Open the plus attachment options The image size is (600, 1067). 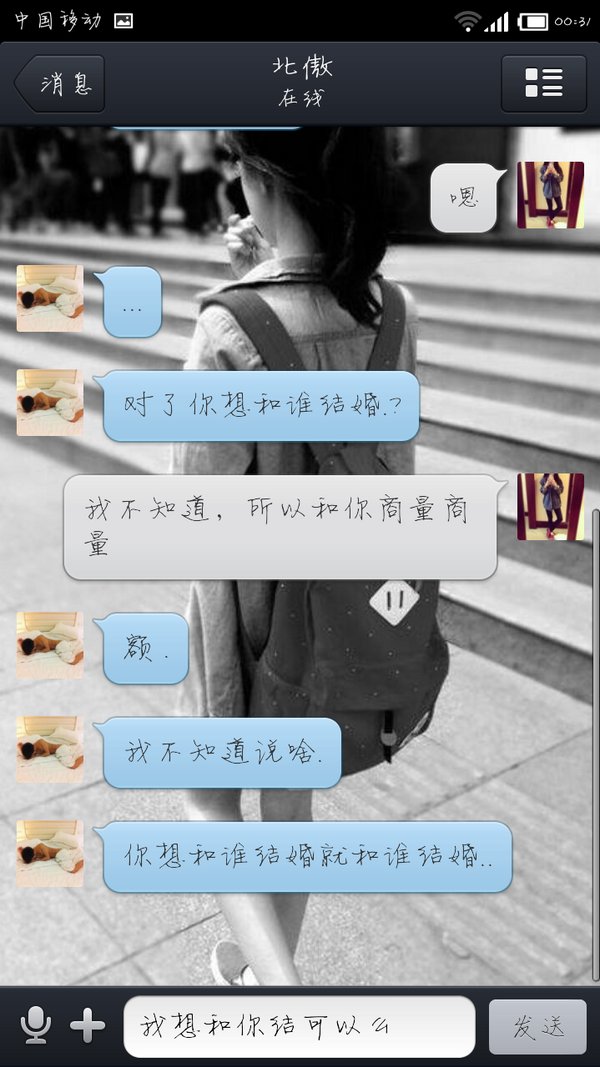click(x=88, y=1025)
